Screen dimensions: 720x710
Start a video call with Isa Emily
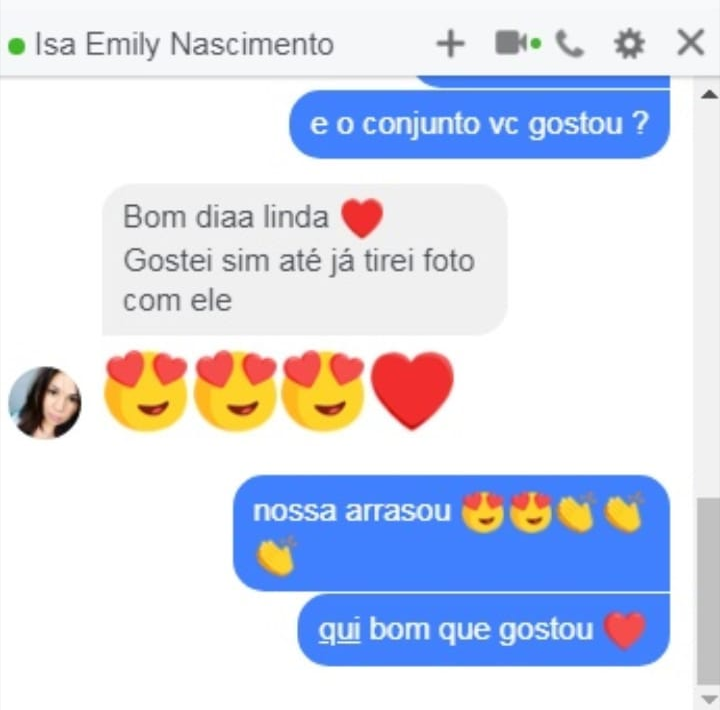(511, 43)
